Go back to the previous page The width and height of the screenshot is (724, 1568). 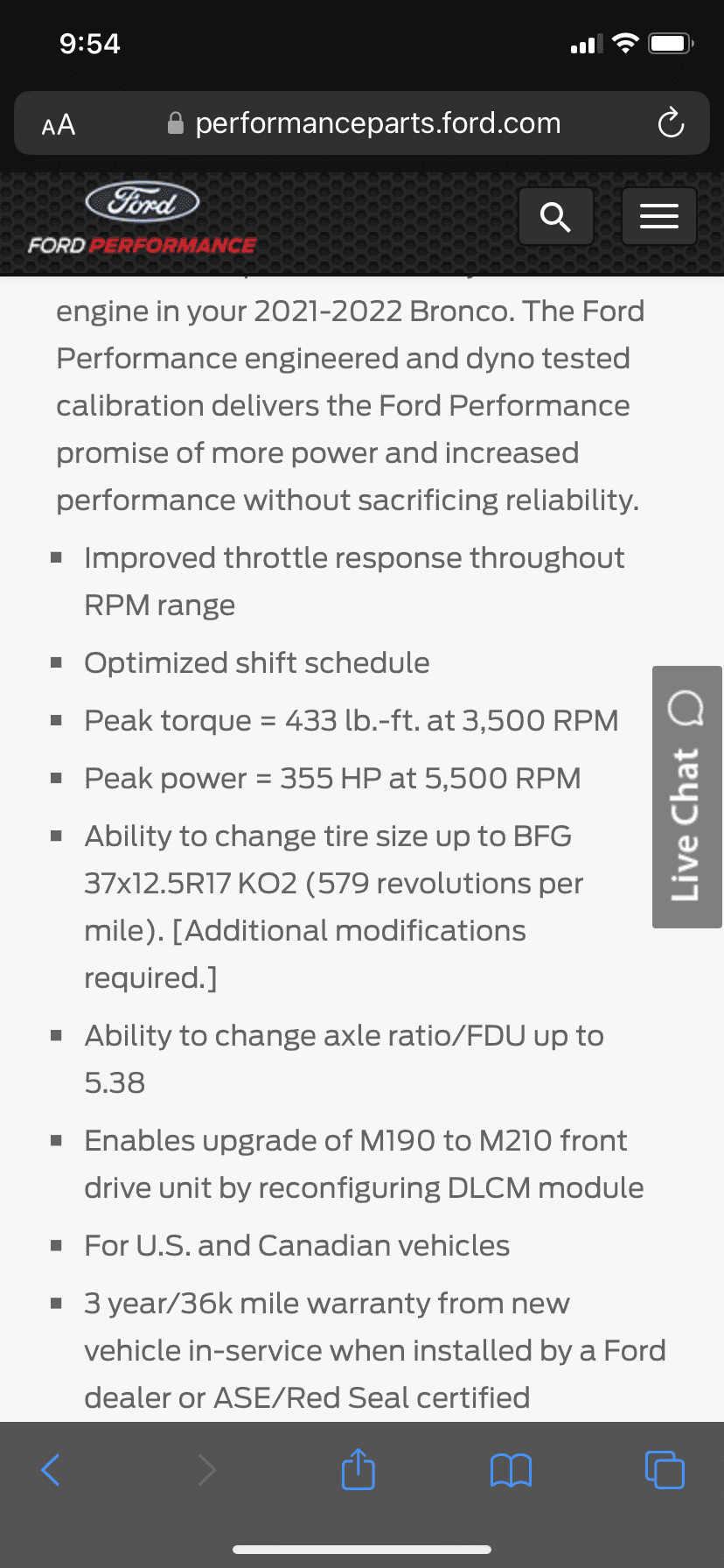[51, 1470]
